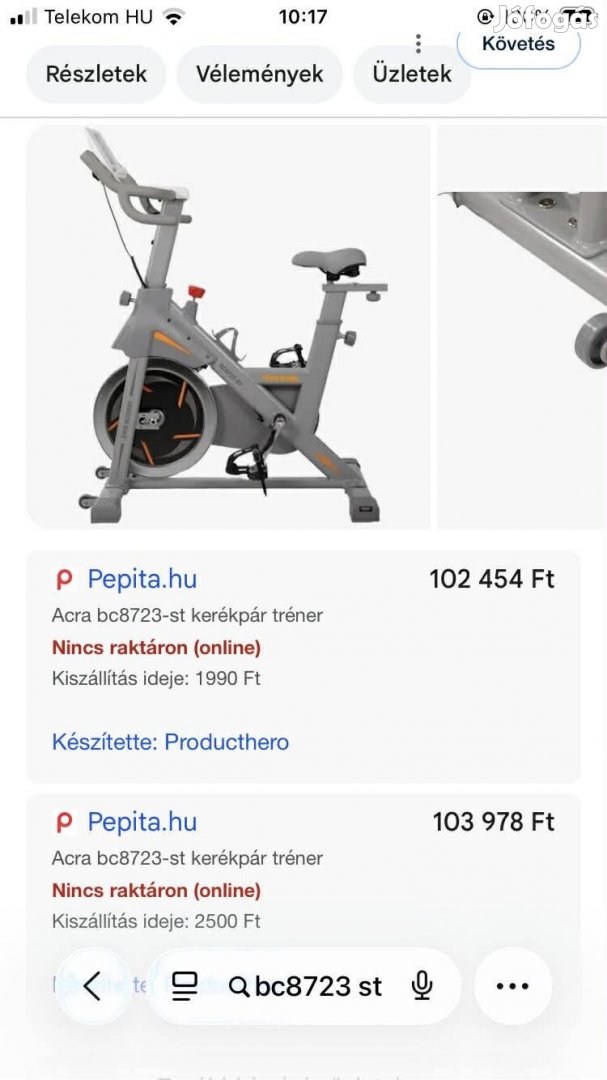
Task: View the second product photo with the wheel
Action: [523, 327]
